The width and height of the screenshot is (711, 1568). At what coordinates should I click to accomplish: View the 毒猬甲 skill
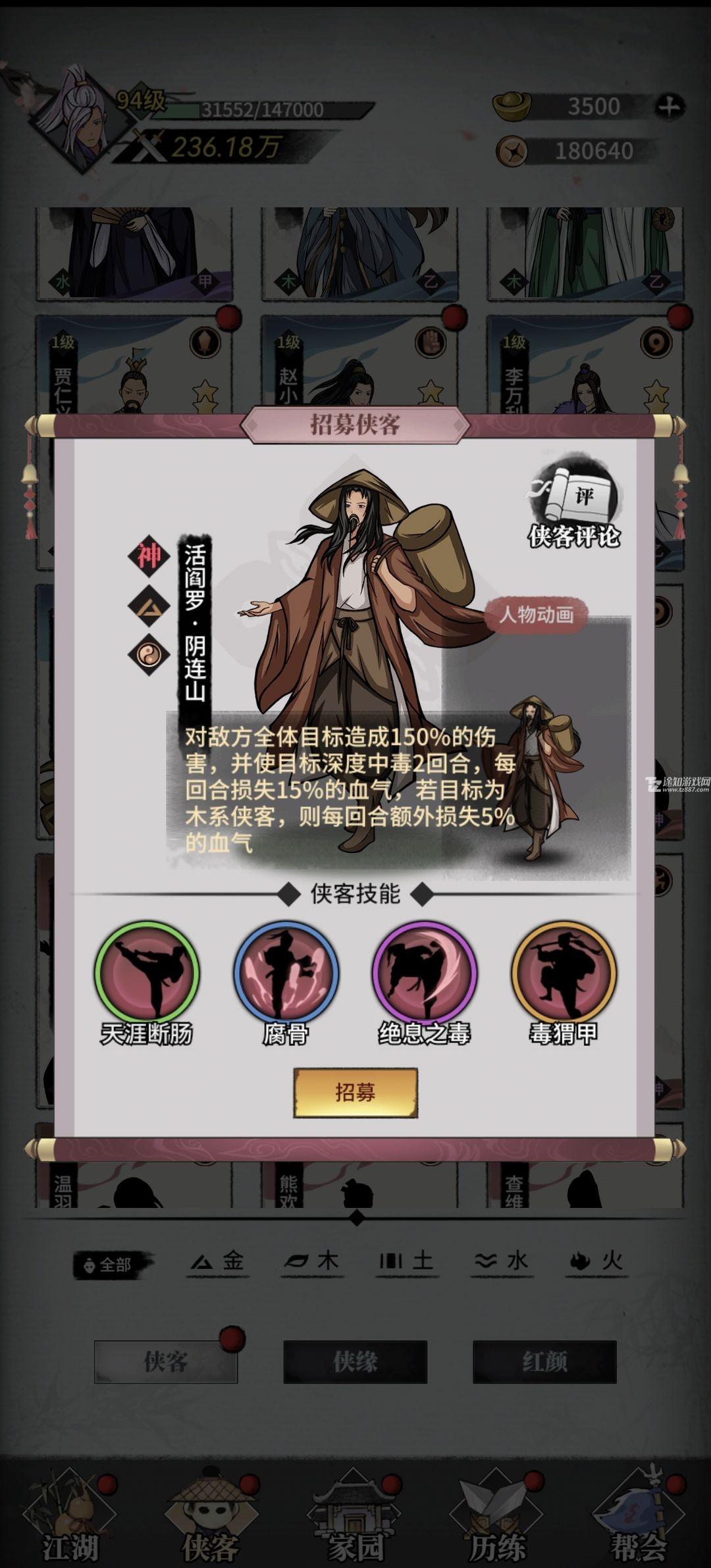564,974
